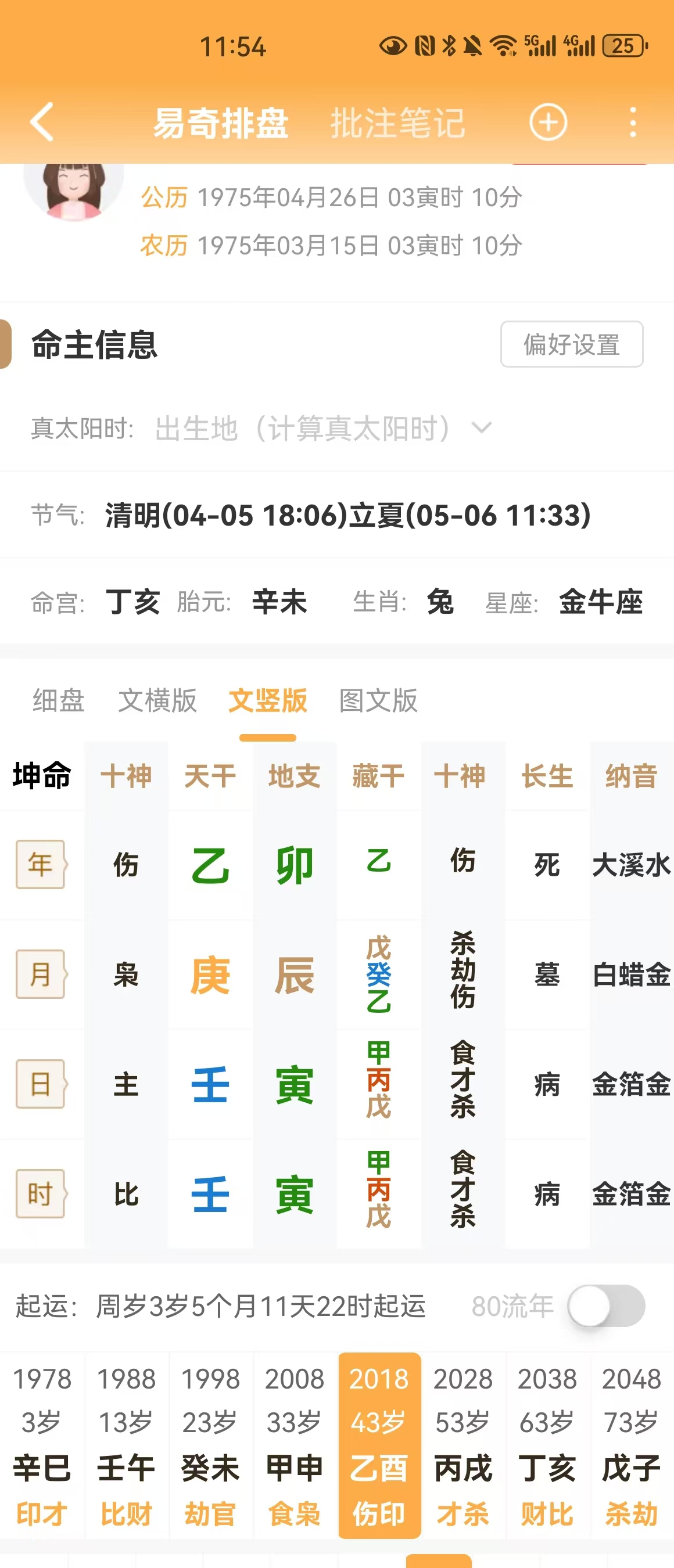
Task: Go back using the arrow icon
Action: pos(41,123)
